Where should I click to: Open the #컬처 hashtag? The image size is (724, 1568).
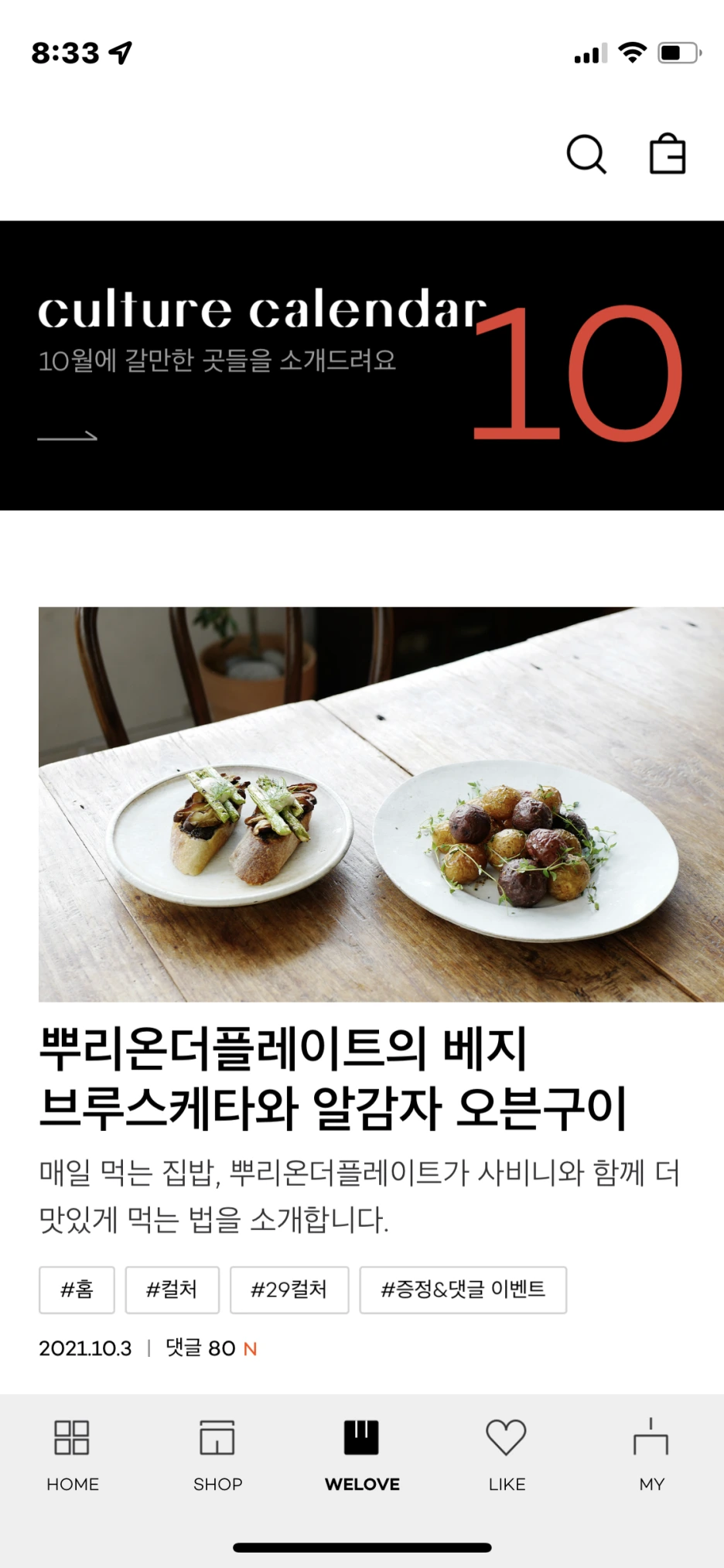coord(172,1290)
